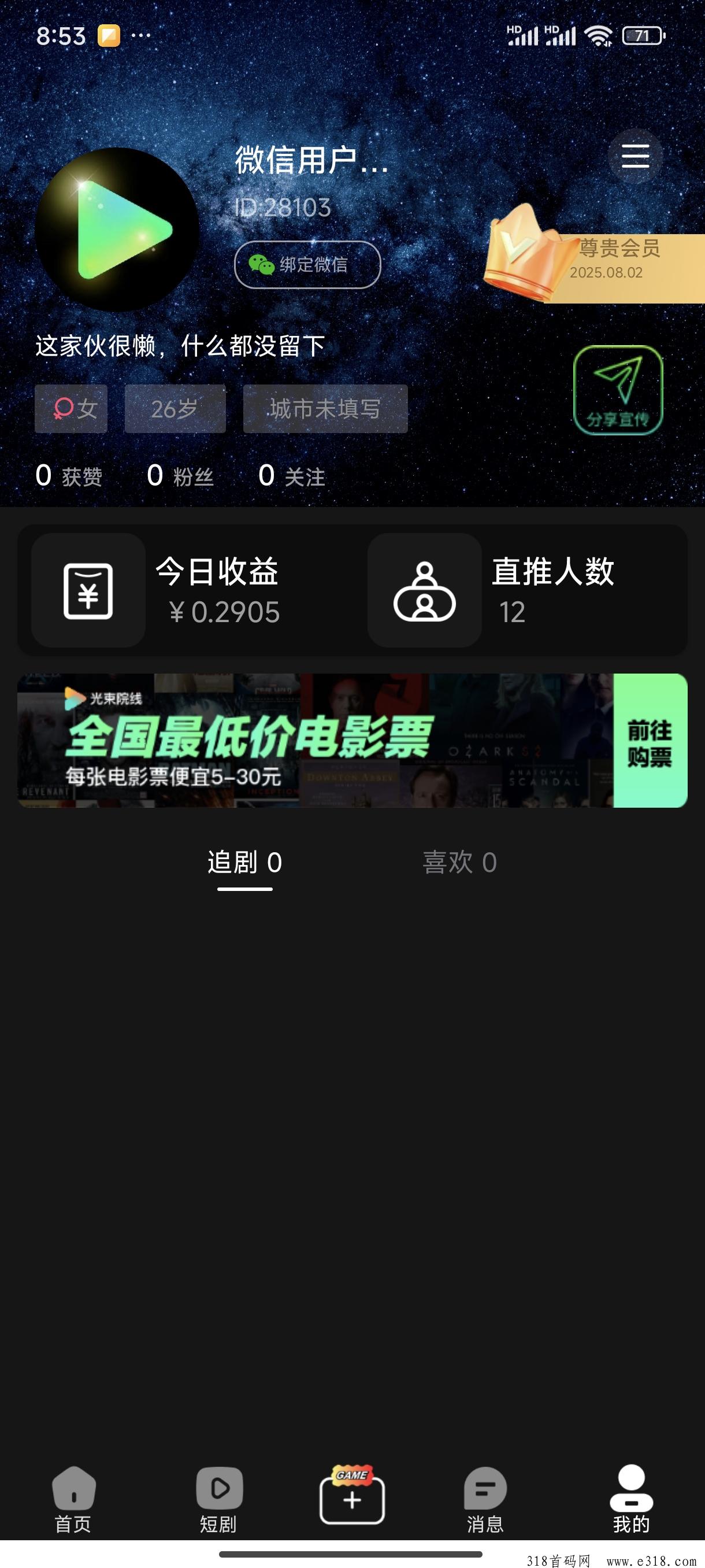Tap the profile avatar picture
705x1568 pixels.
117,230
